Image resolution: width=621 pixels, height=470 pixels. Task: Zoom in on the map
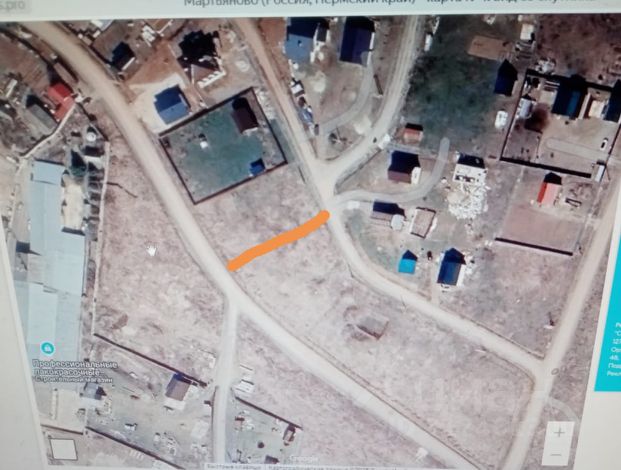pyautogui.click(x=559, y=432)
